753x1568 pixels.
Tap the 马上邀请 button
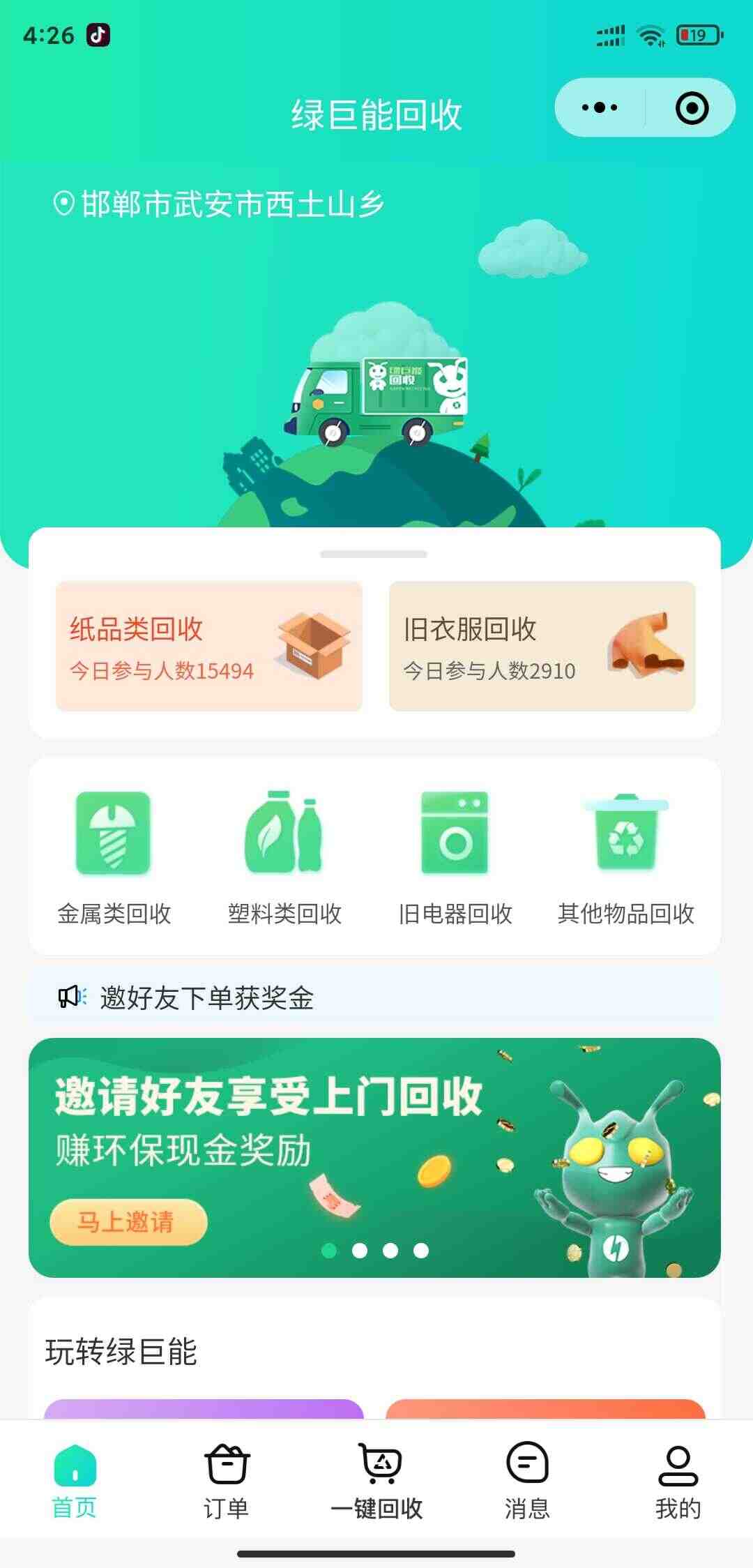[x=128, y=1222]
